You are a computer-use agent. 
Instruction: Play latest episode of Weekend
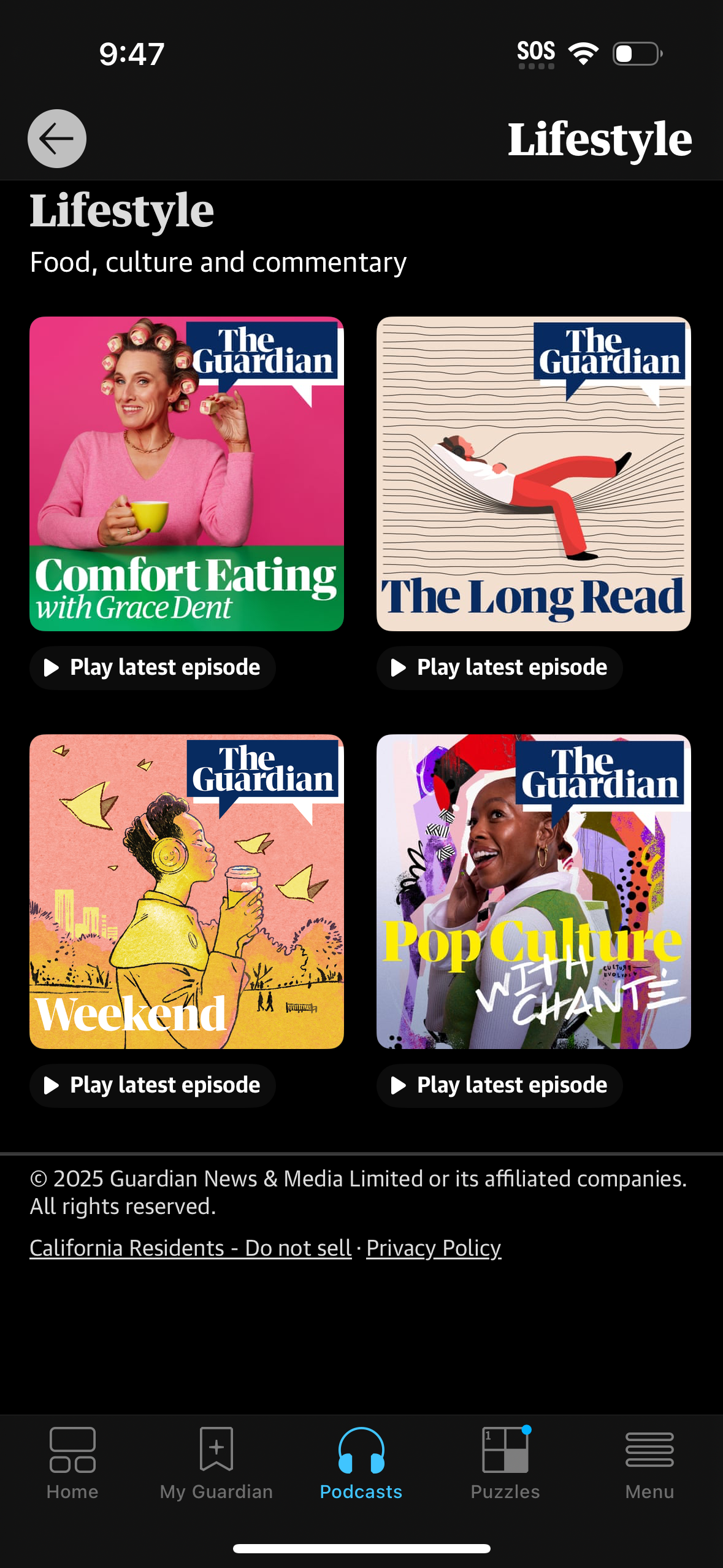[x=153, y=1085]
